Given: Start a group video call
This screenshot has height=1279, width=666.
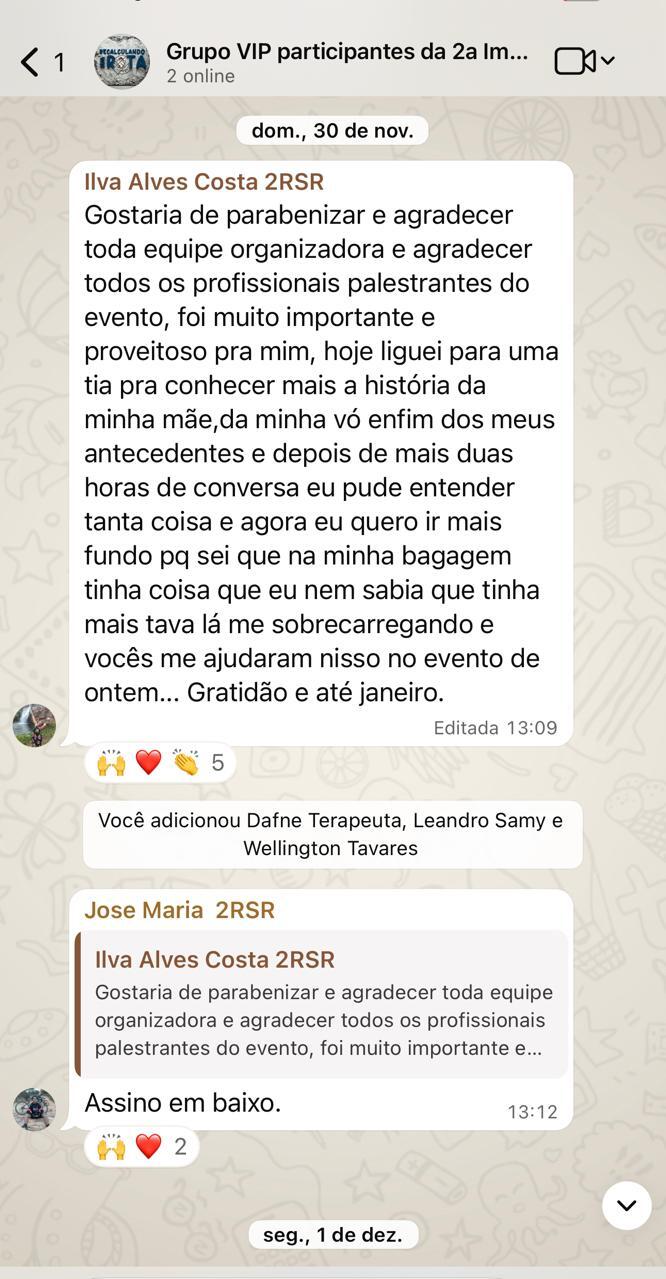Looking at the screenshot, I should (576, 61).
